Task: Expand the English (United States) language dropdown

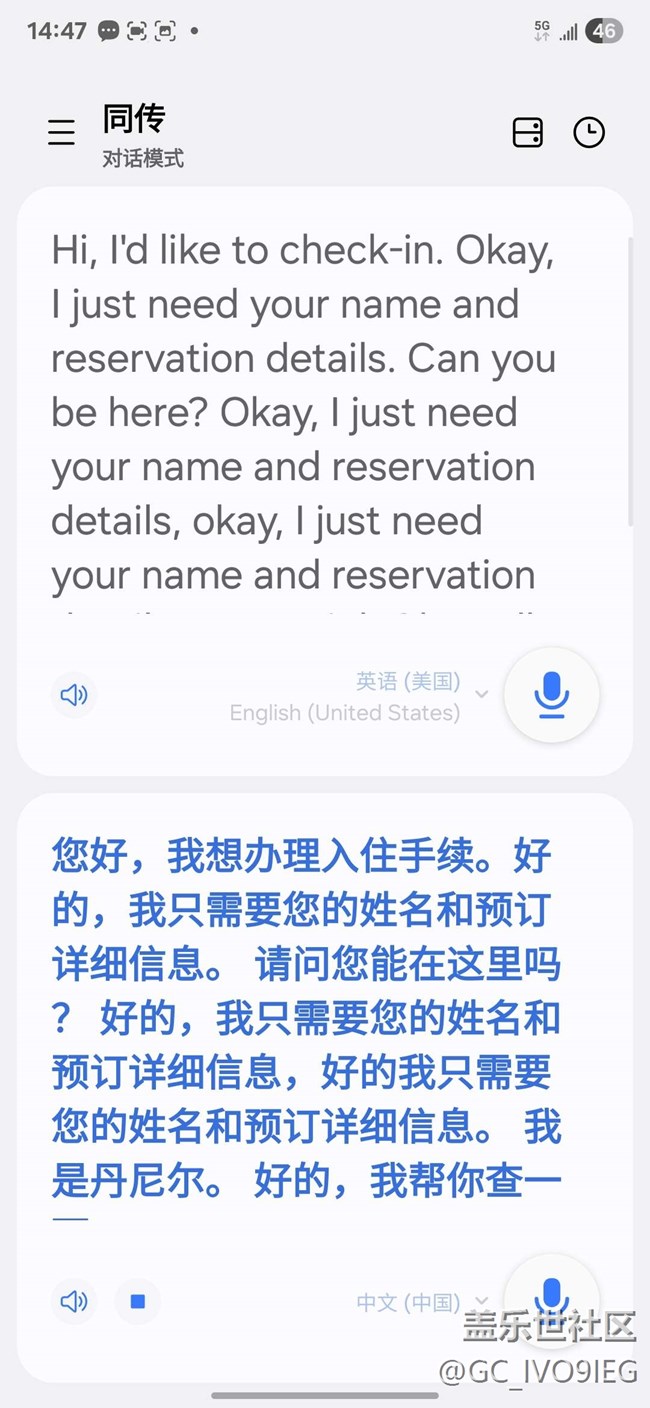Action: pyautogui.click(x=359, y=696)
